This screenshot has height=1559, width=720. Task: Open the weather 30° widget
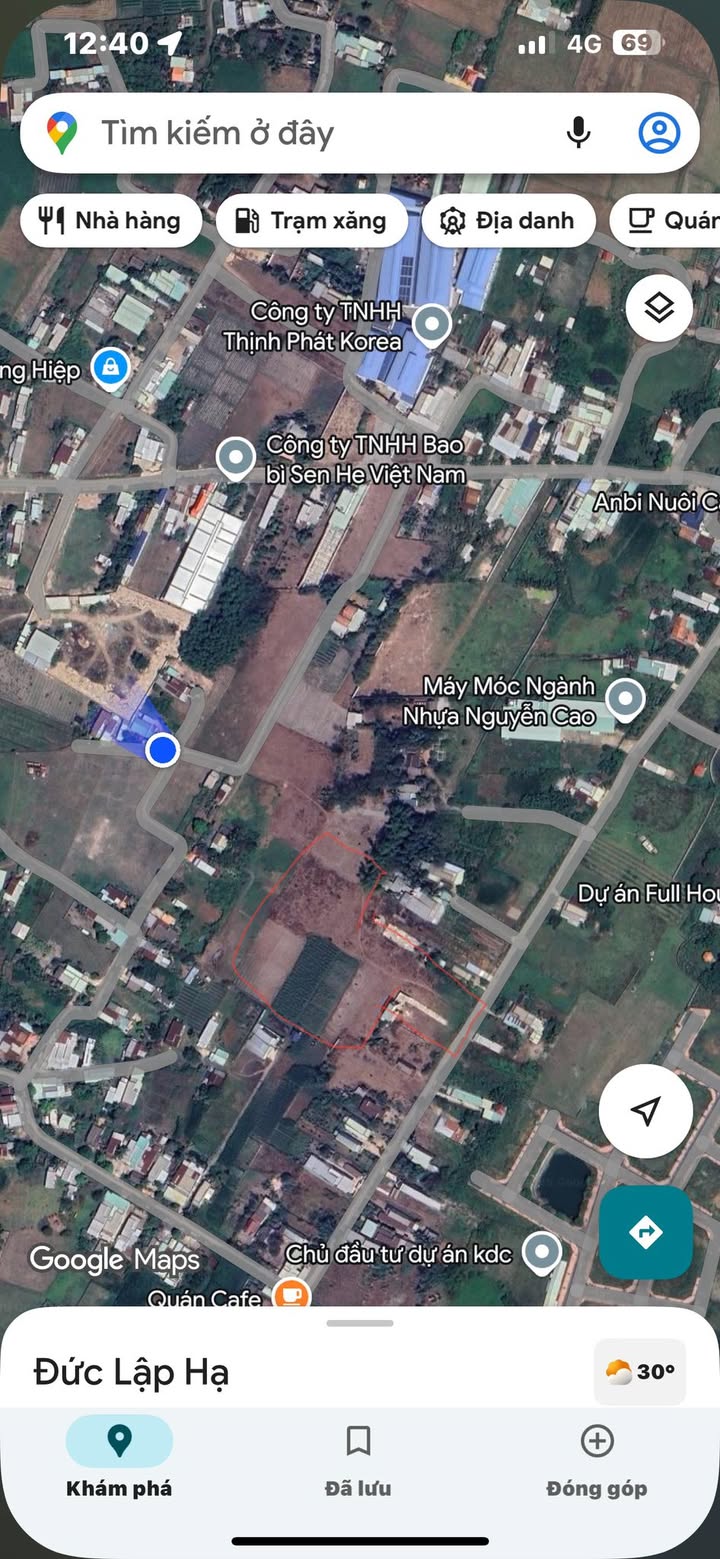(x=640, y=1371)
